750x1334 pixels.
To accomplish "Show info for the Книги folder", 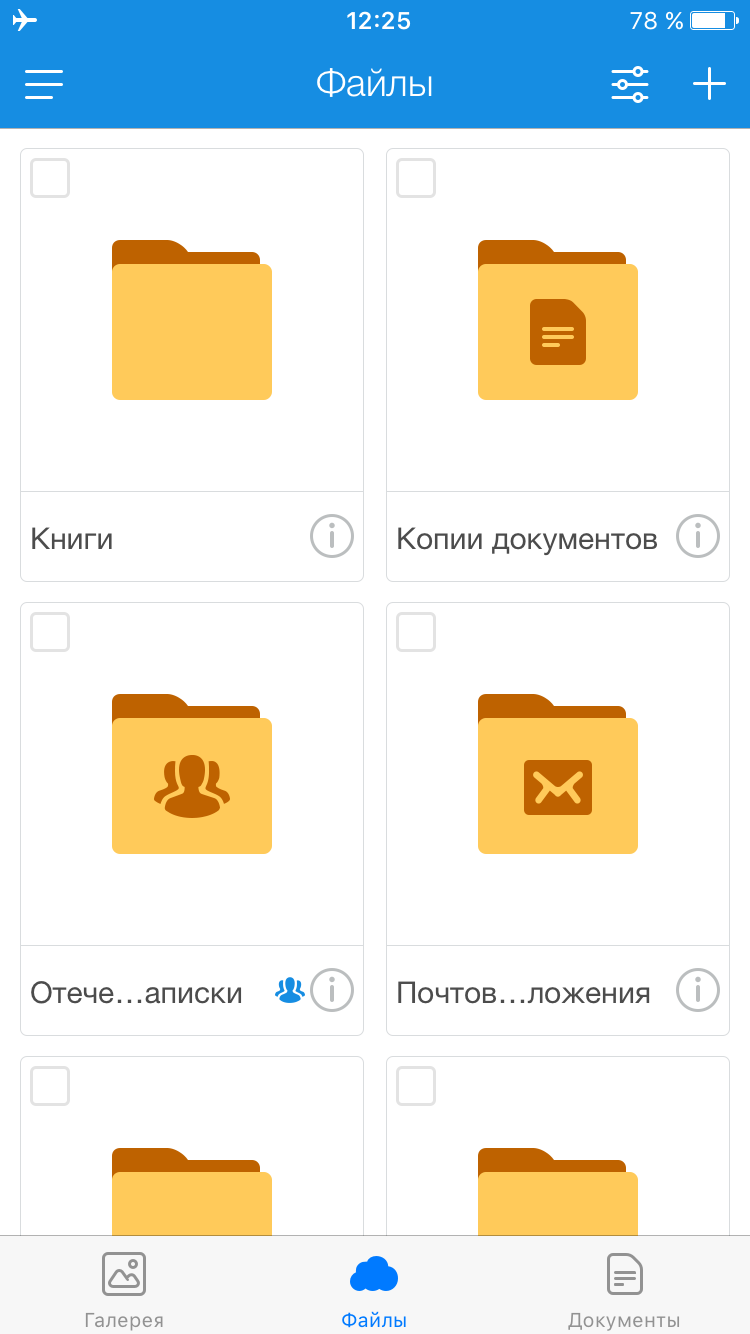I will click(x=332, y=537).
